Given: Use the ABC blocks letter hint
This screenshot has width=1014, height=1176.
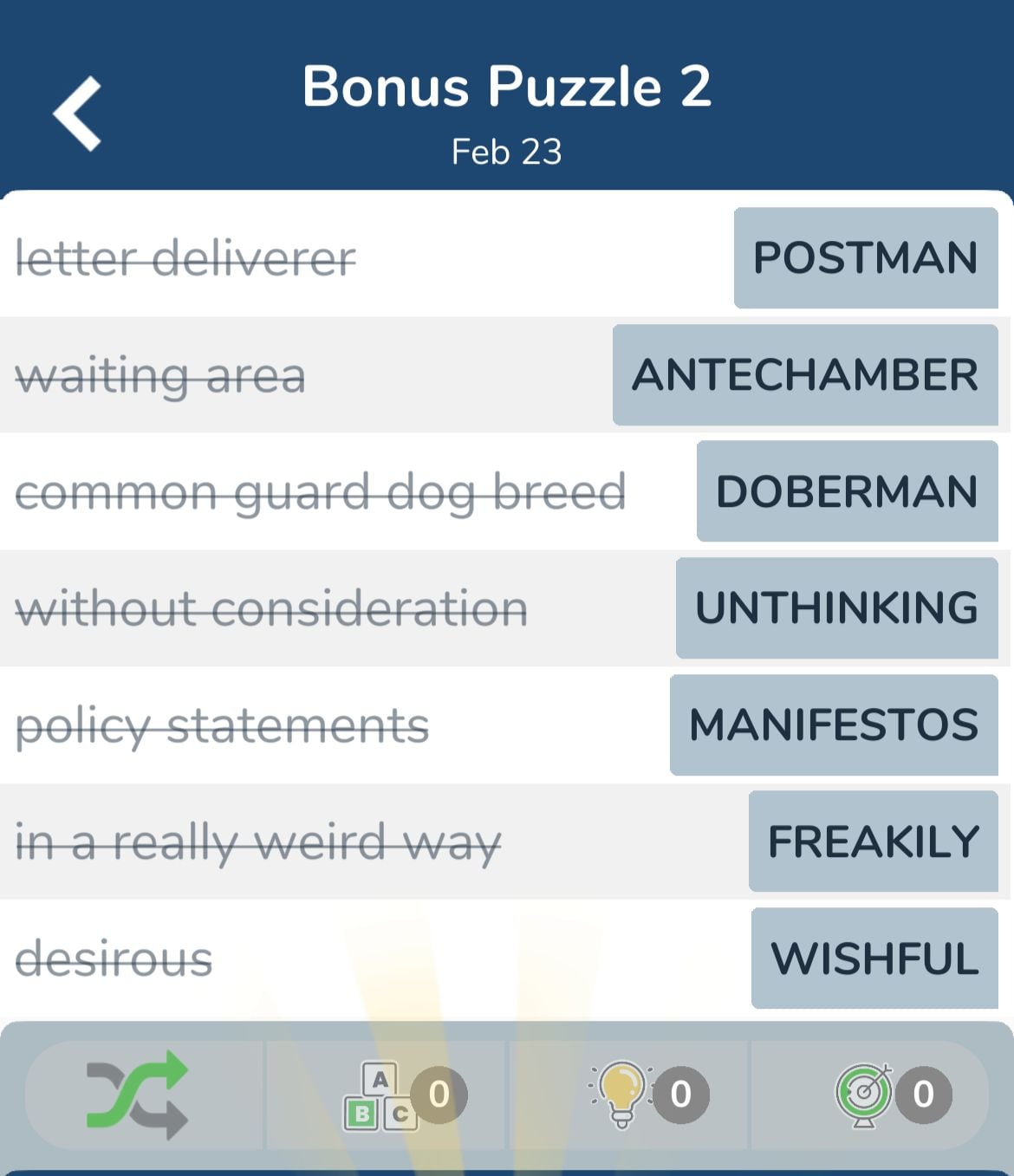Looking at the screenshot, I should [383, 1095].
